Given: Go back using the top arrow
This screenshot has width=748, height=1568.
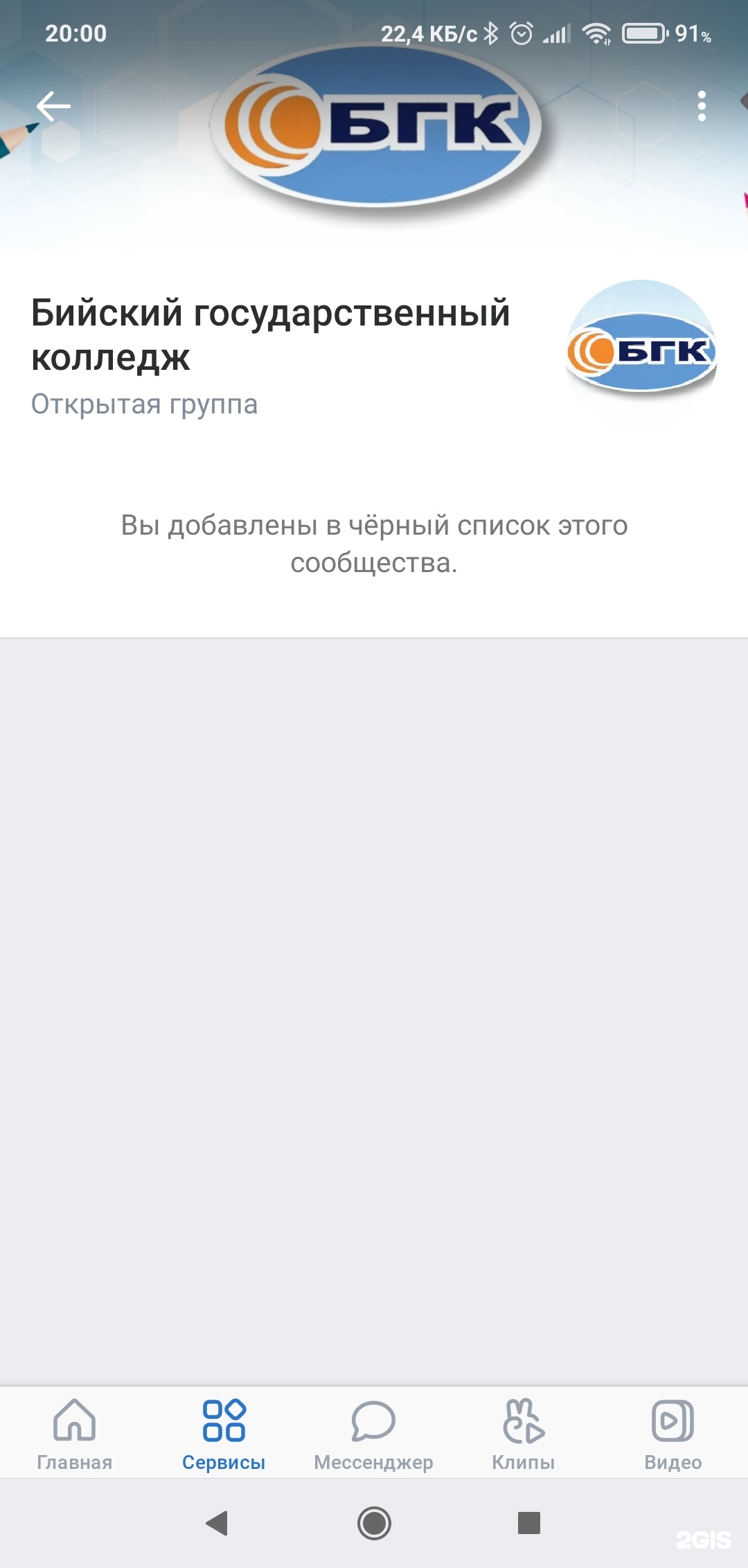Looking at the screenshot, I should (53, 106).
